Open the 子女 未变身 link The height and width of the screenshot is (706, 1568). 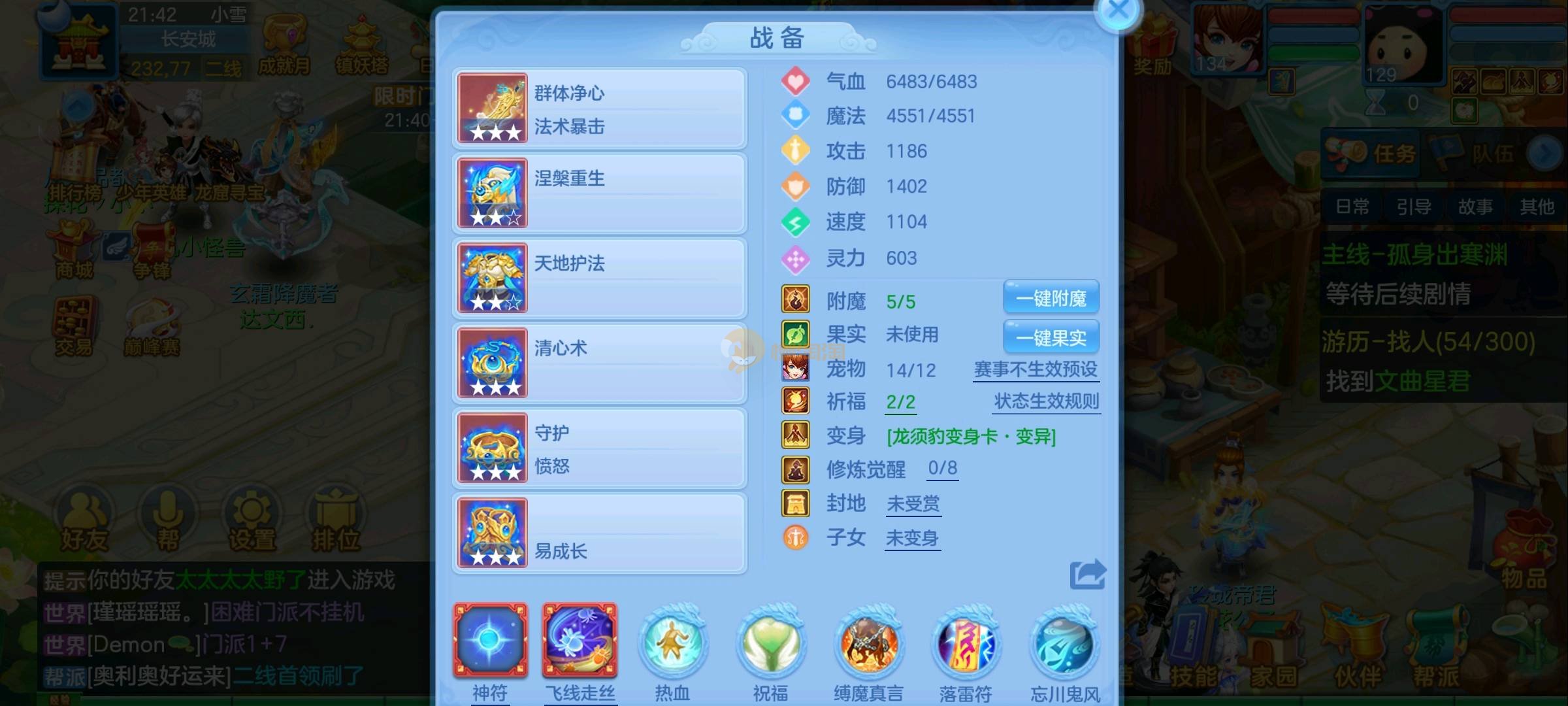coord(912,539)
